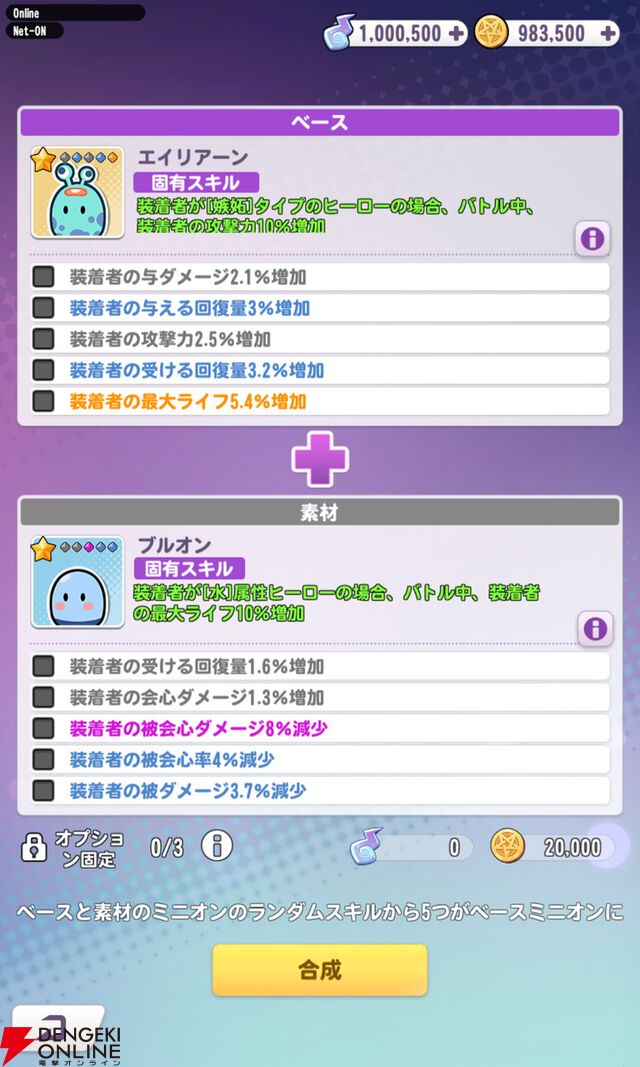This screenshot has height=1067, width=640.
Task: Check 装着者の受ける回復量3.2%増加
Action: click(43, 370)
